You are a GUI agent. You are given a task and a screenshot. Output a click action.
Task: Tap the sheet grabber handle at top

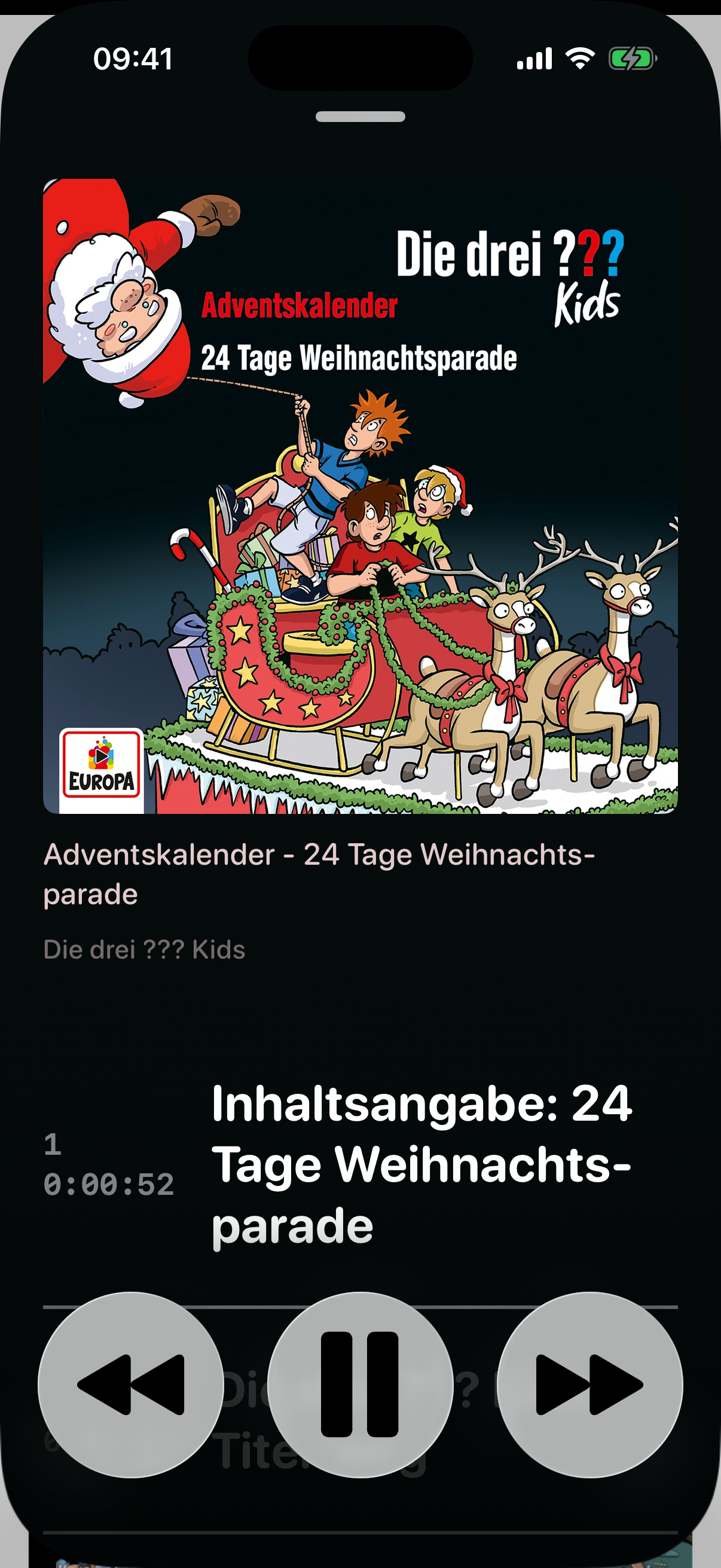coord(360,116)
